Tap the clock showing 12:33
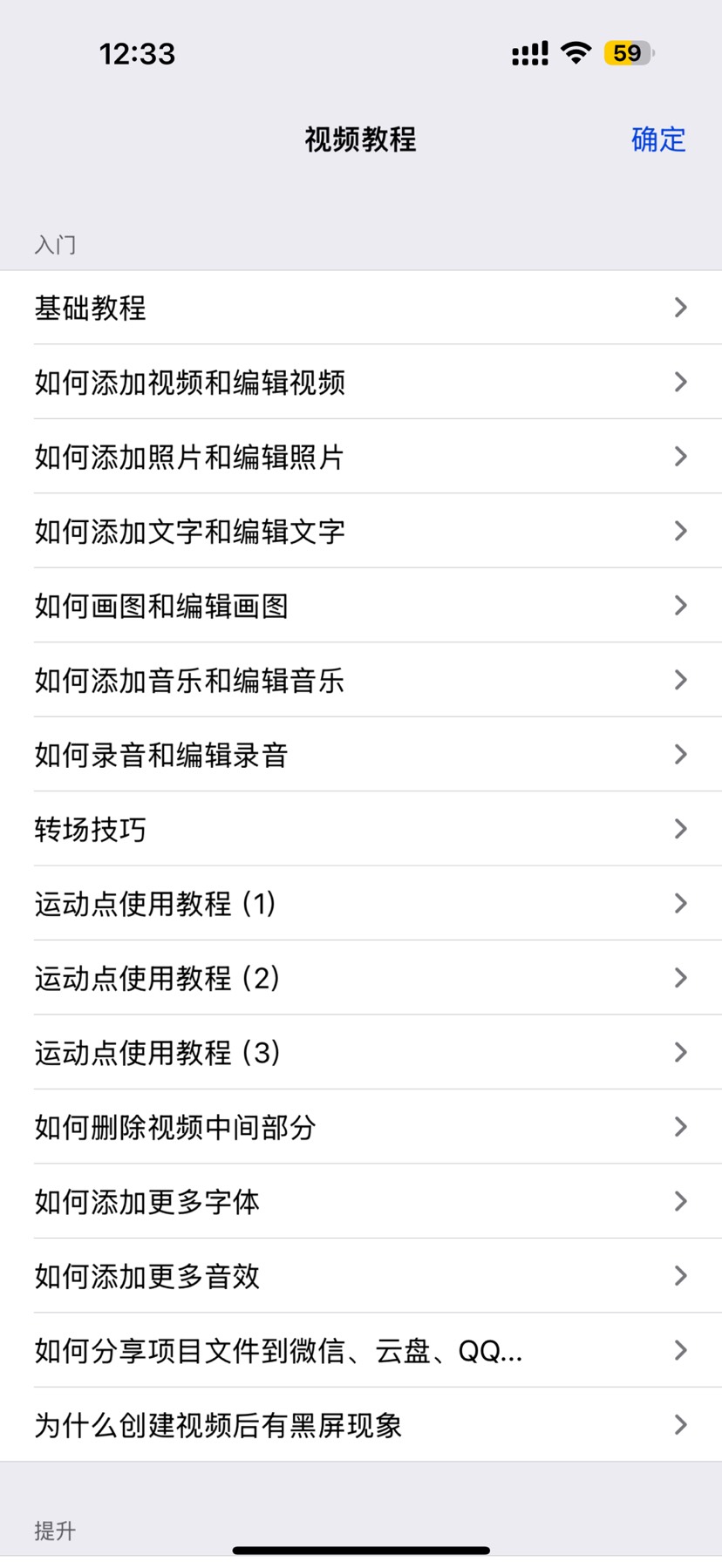722x1568 pixels. click(135, 53)
